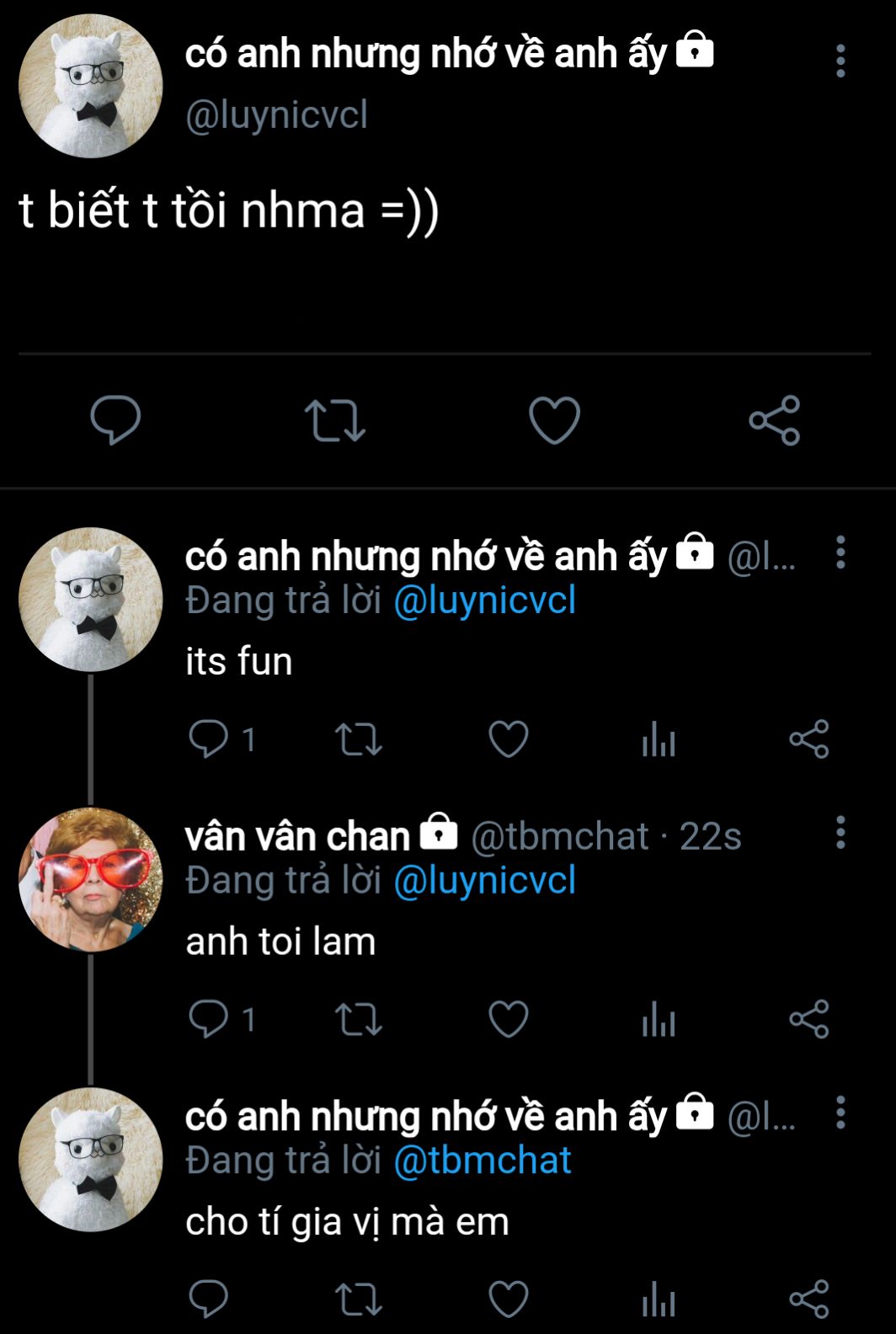Like the "cho tí gia vị mà em" reply
The width and height of the screenshot is (896, 1334).
(509, 1299)
